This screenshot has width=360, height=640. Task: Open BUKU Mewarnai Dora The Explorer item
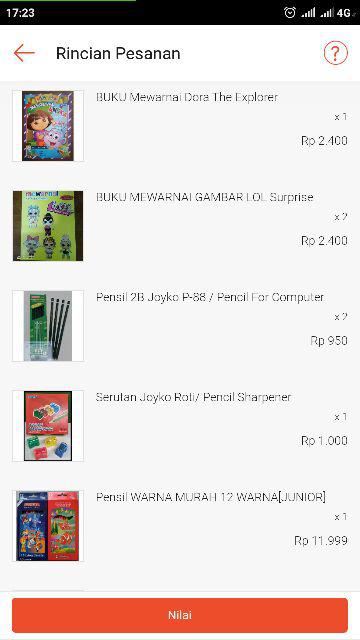[180, 126]
